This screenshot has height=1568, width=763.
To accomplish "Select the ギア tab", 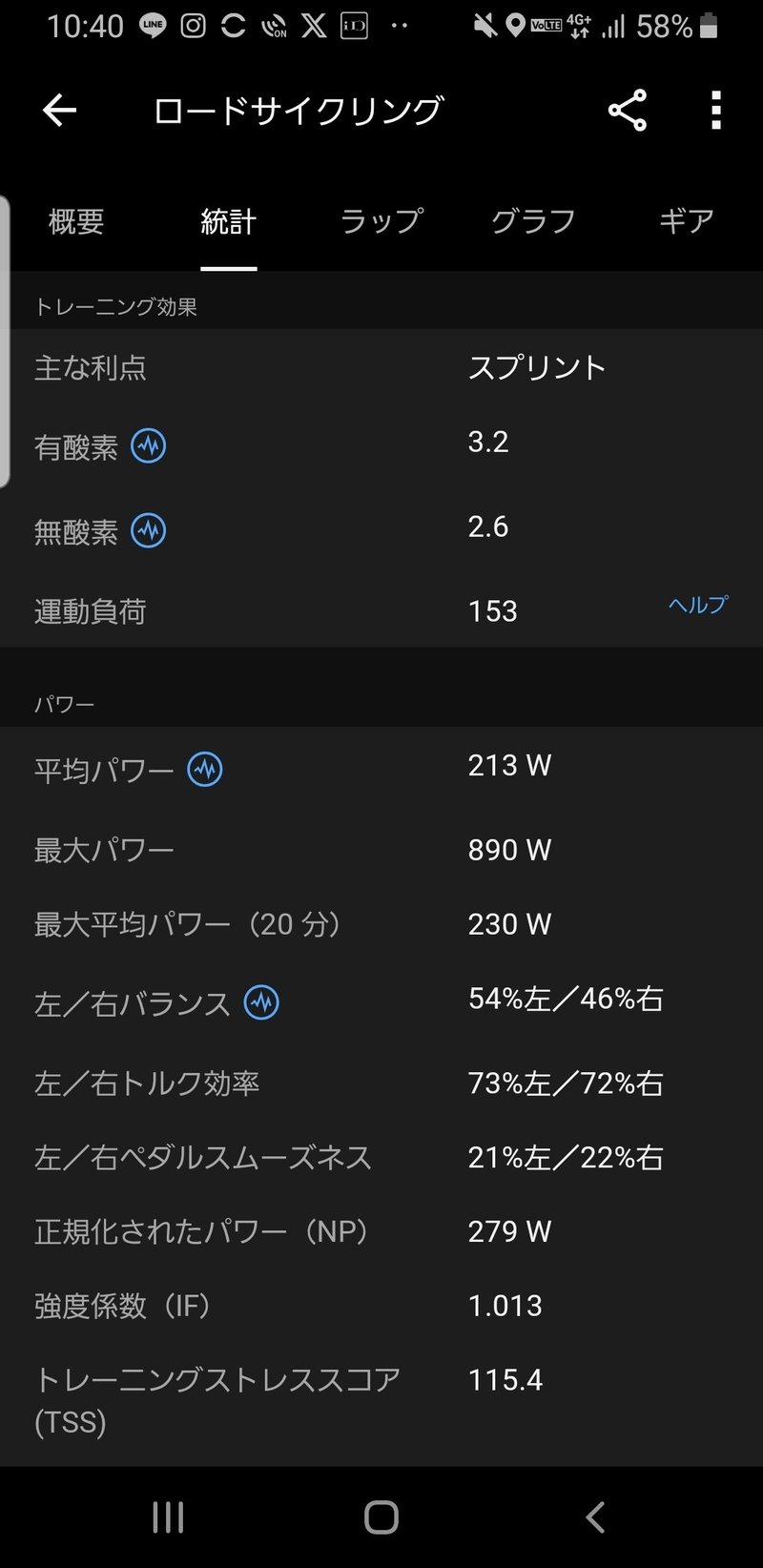I will coord(686,222).
